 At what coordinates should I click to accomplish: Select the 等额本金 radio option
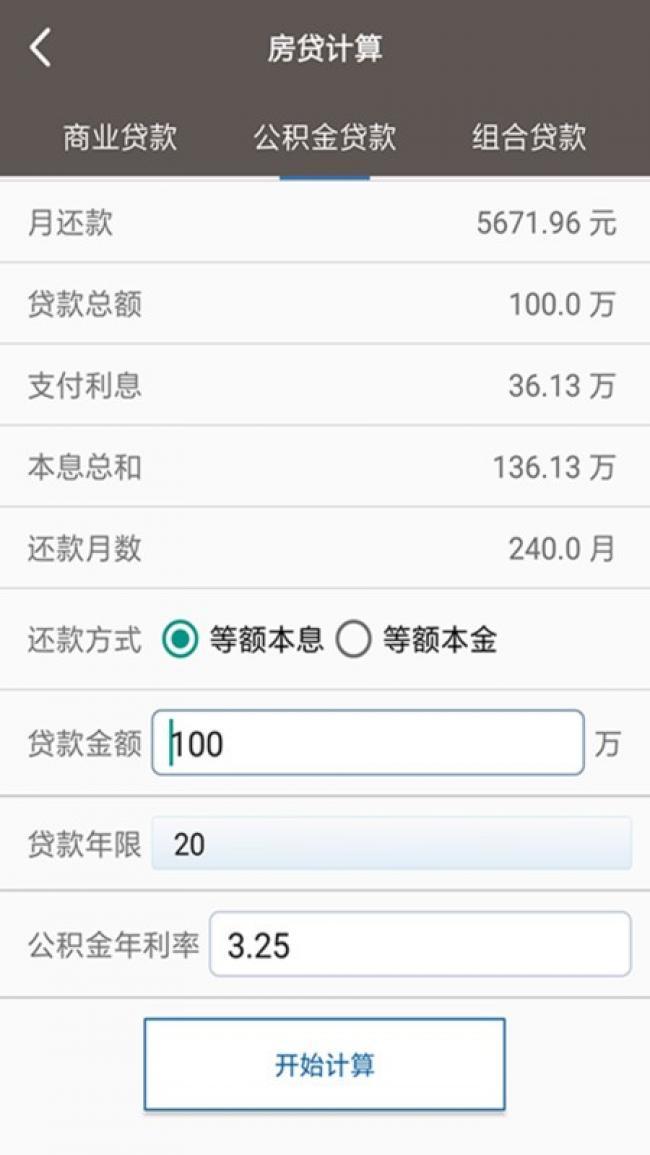[x=354, y=640]
